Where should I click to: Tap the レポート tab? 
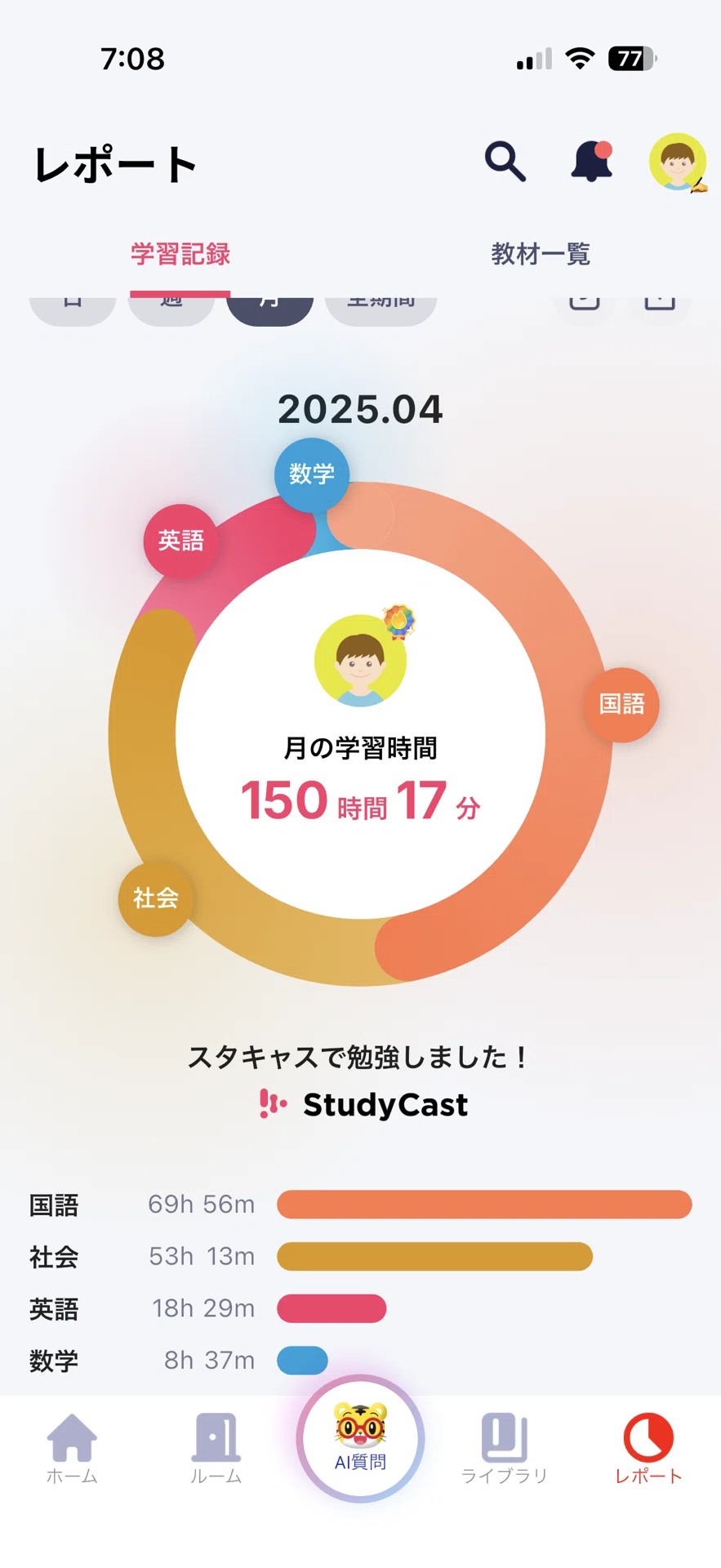click(648, 1449)
